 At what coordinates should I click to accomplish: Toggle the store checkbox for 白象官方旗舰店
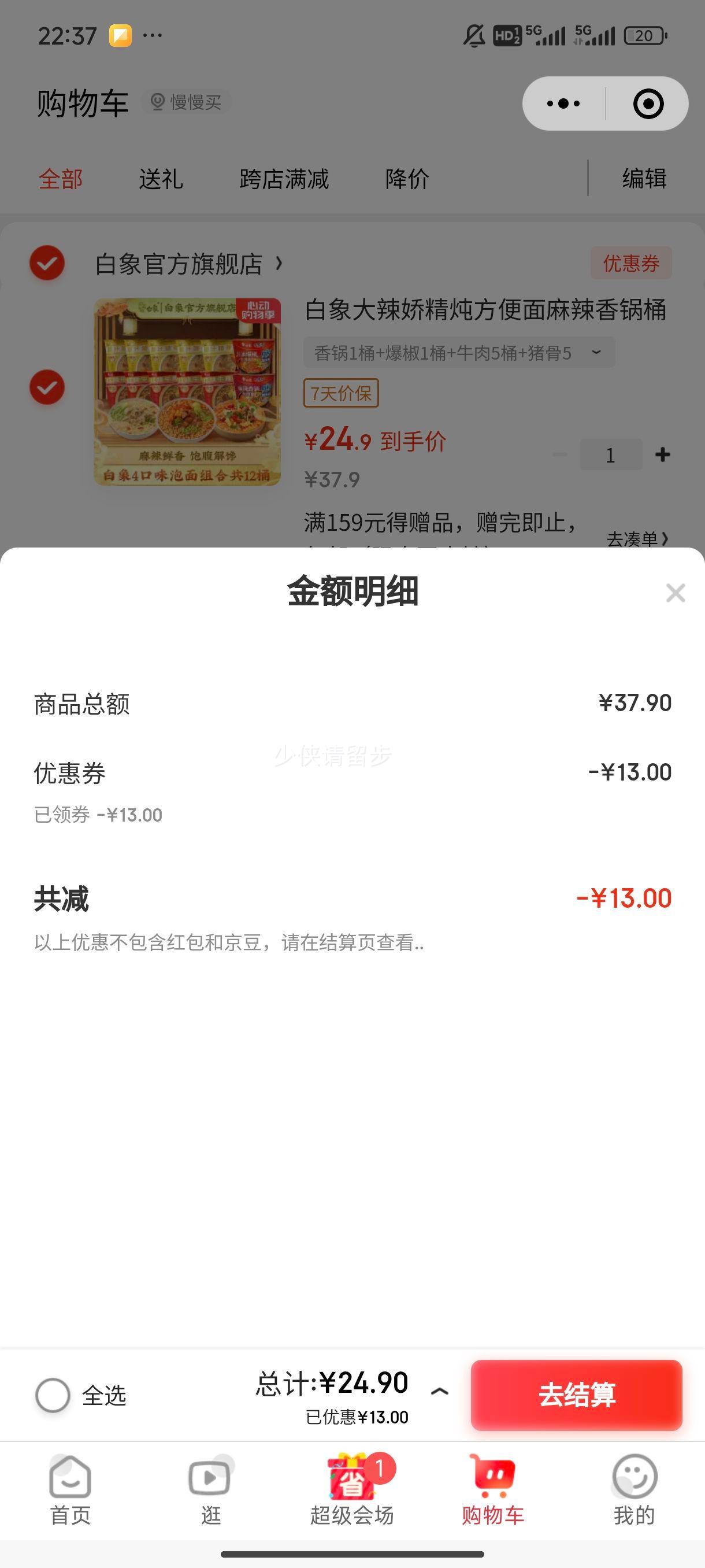pyautogui.click(x=49, y=264)
